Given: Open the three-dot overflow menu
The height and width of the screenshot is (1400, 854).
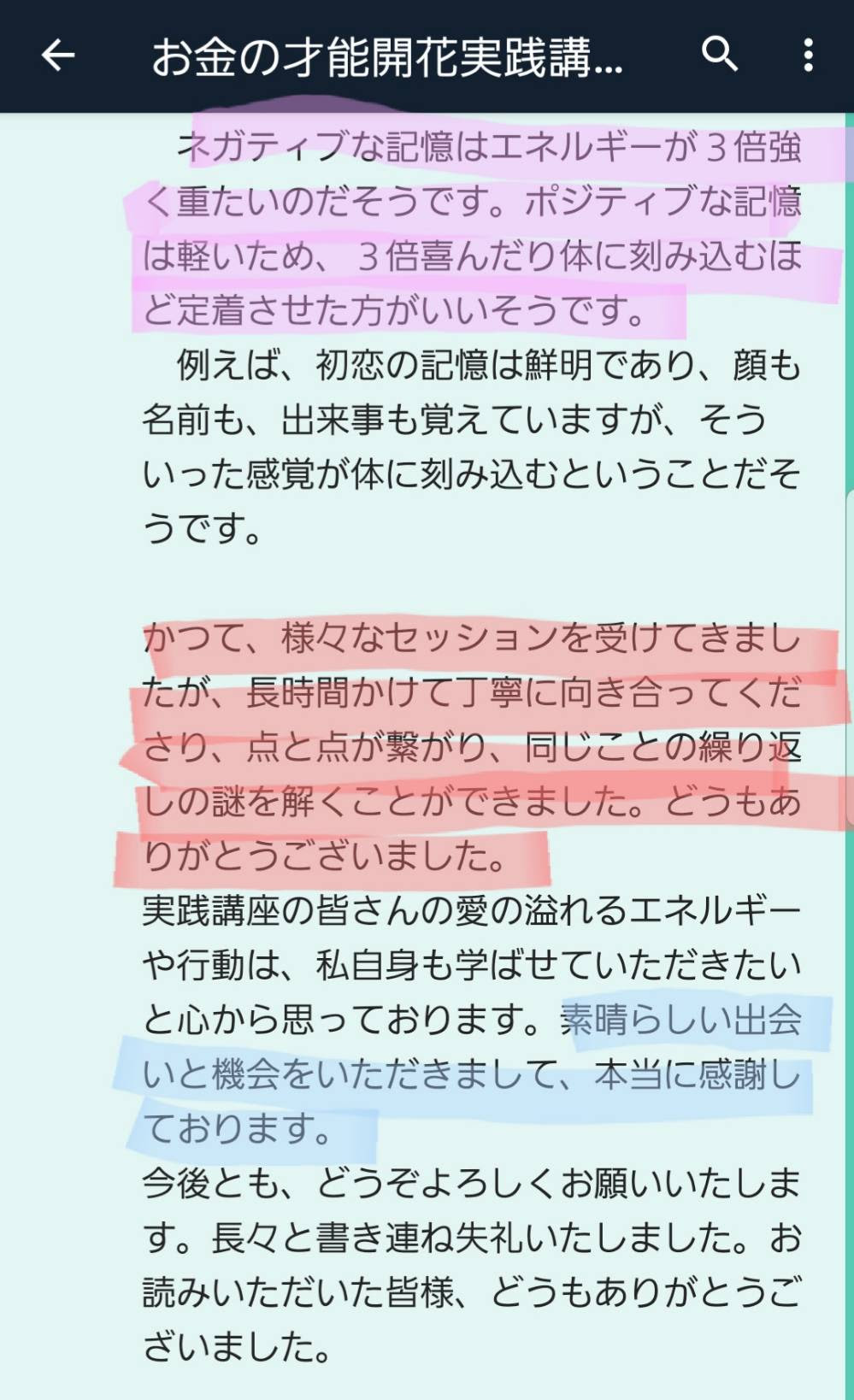Looking at the screenshot, I should pyautogui.click(x=808, y=56).
